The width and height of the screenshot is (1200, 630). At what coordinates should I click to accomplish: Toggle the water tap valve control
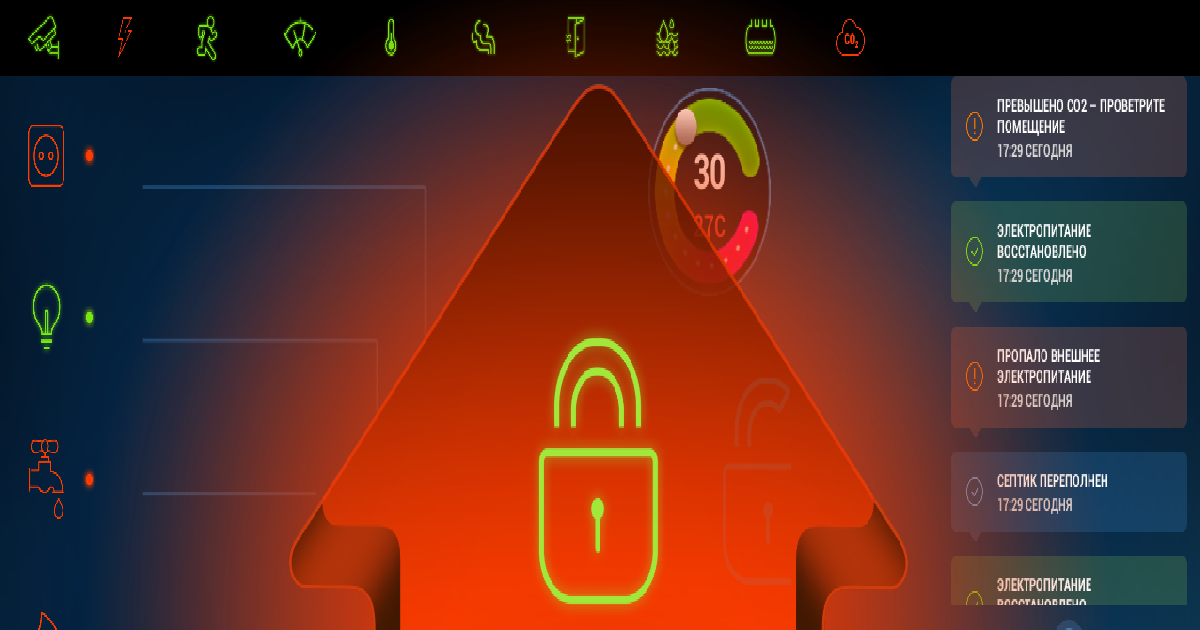click(46, 478)
